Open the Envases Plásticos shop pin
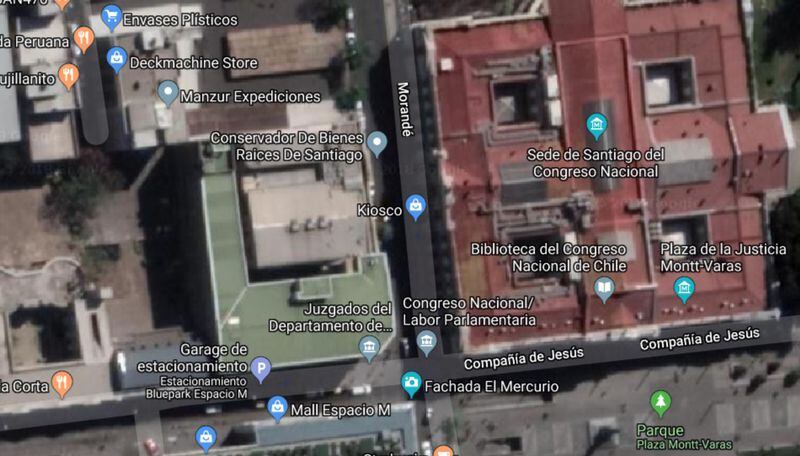800x456 pixels. pos(112,17)
